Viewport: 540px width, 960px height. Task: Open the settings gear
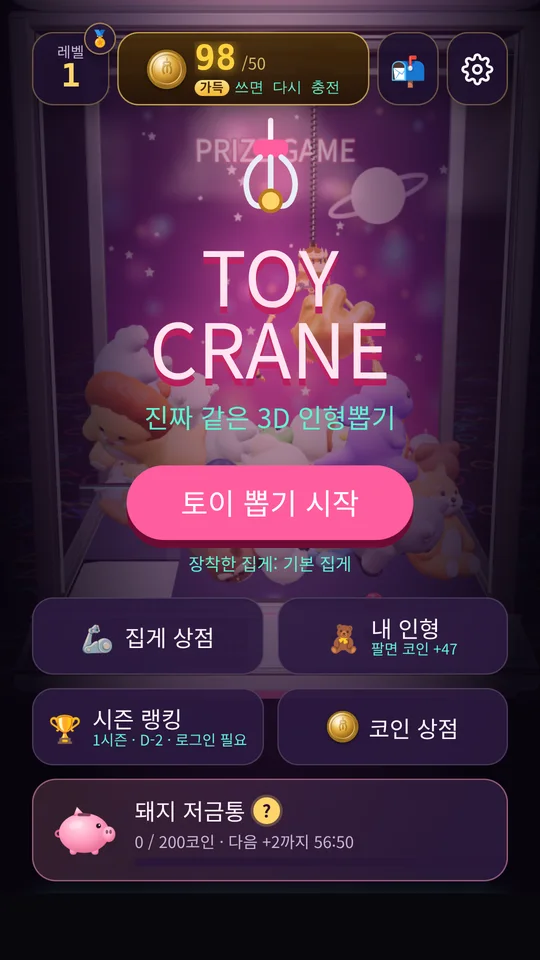pos(477,69)
